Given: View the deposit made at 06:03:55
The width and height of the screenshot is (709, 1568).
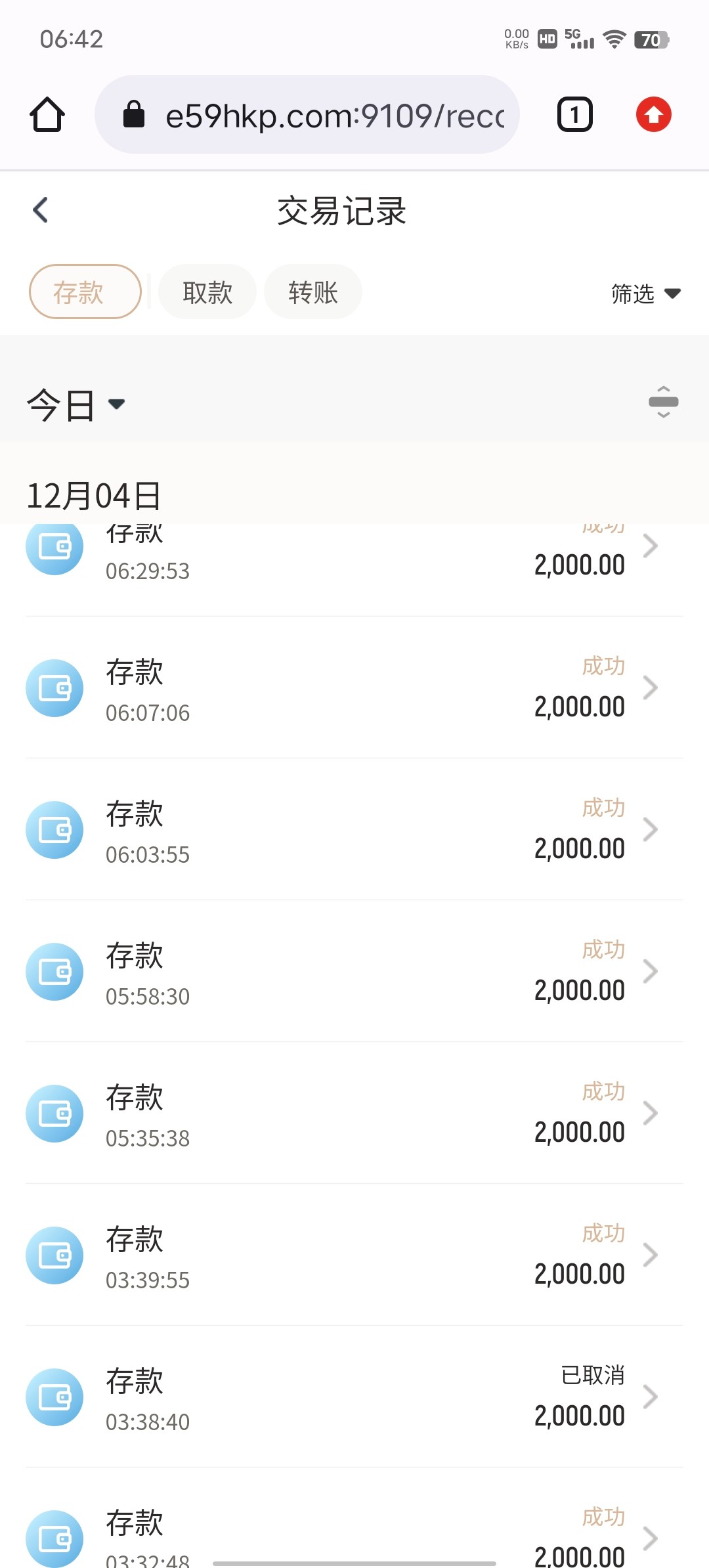Looking at the screenshot, I should [x=354, y=830].
